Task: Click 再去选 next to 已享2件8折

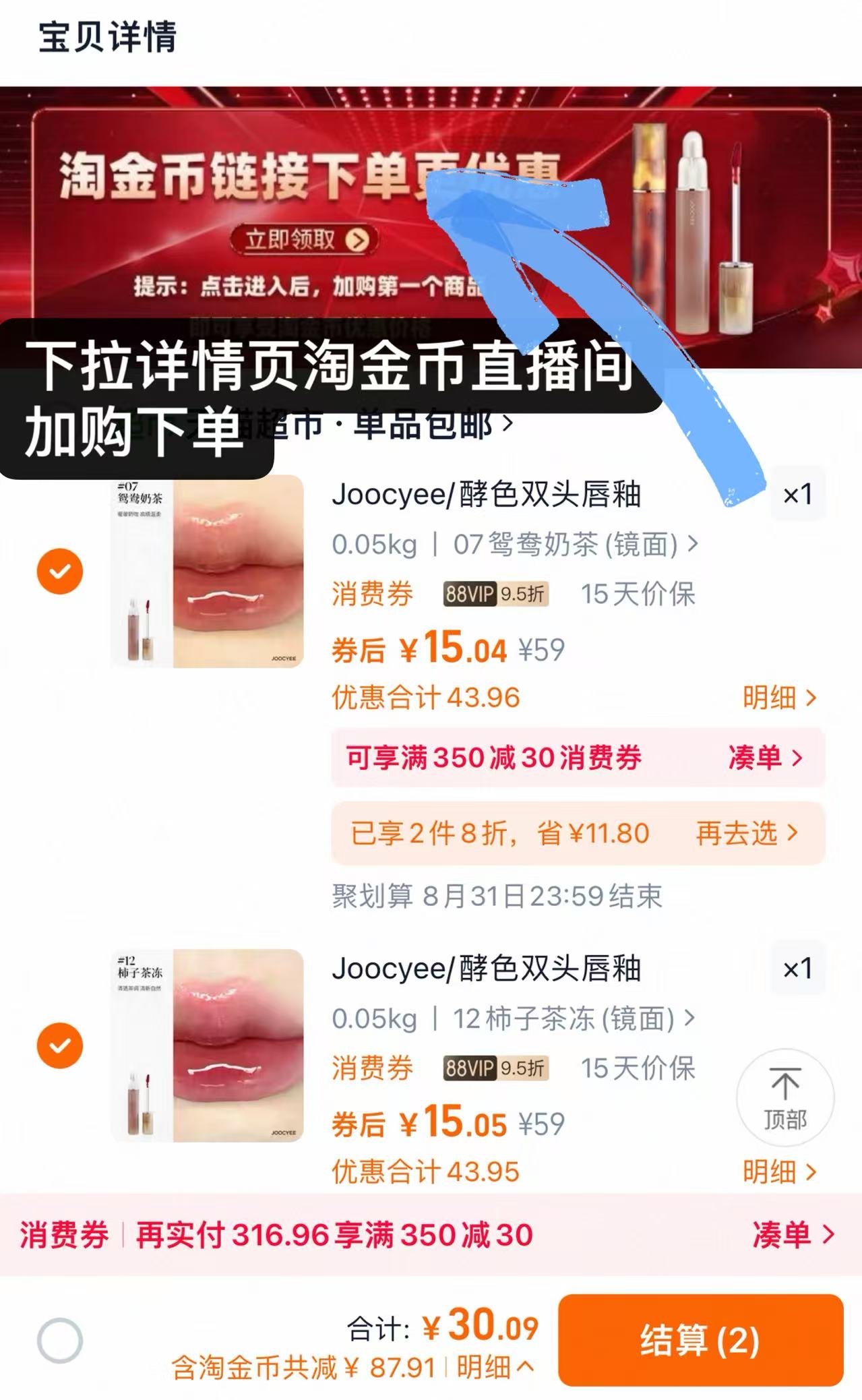Action: click(741, 834)
